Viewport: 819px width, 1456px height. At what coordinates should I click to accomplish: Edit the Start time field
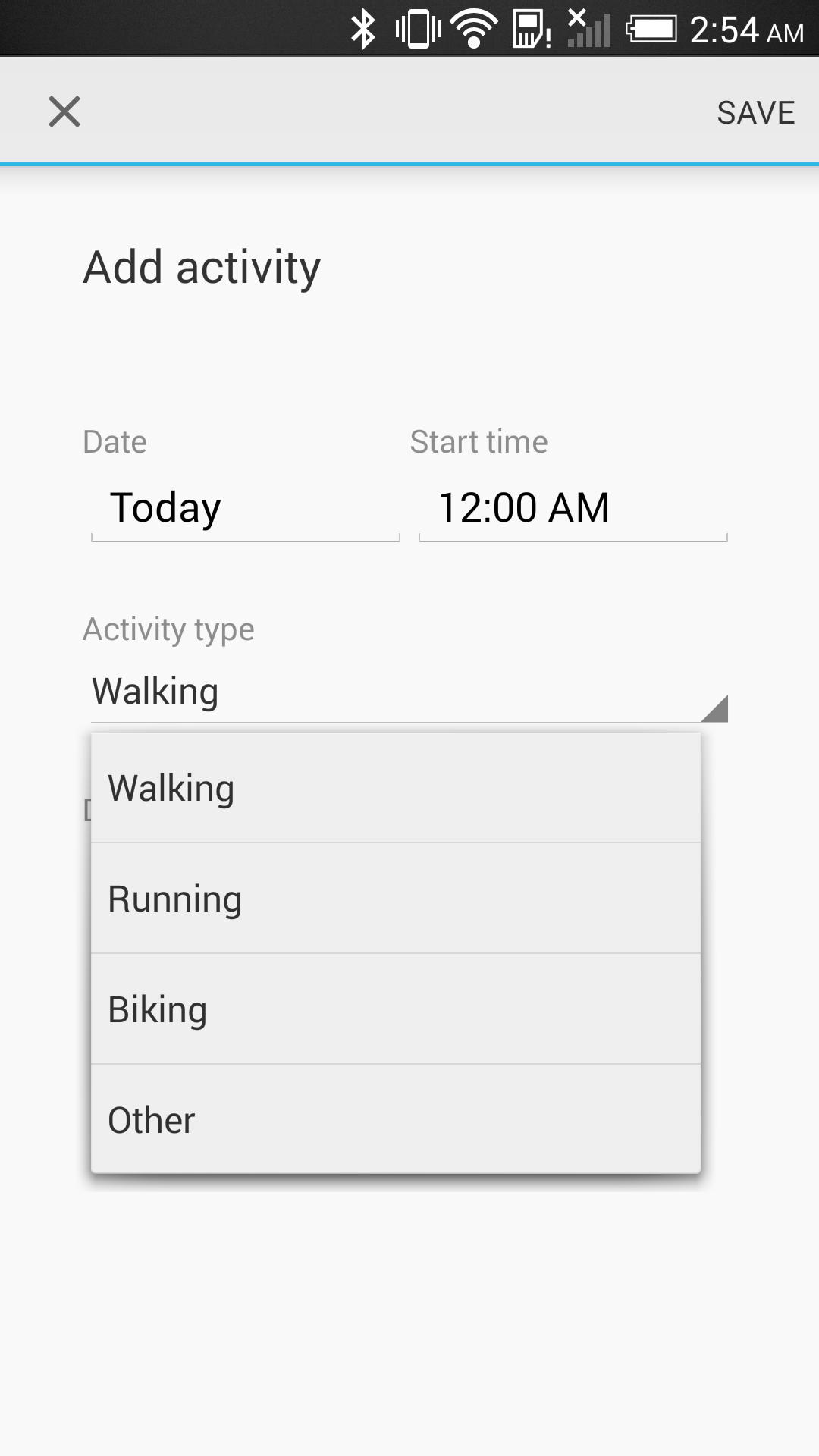point(573,508)
